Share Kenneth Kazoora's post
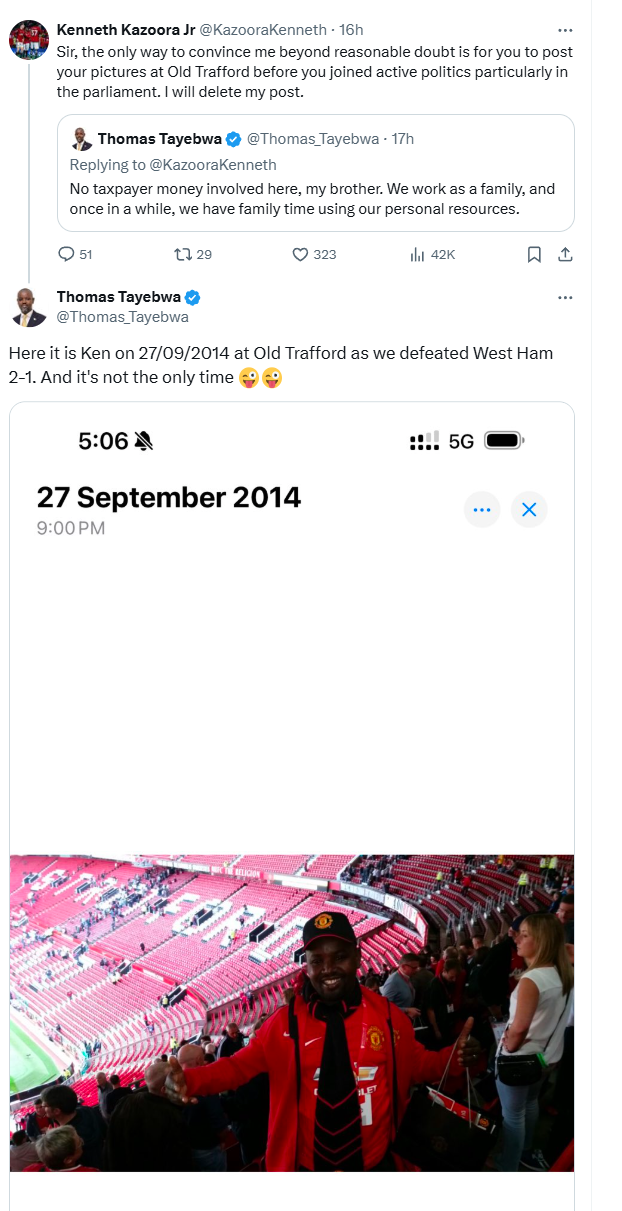This screenshot has width=622, height=1211. (565, 255)
